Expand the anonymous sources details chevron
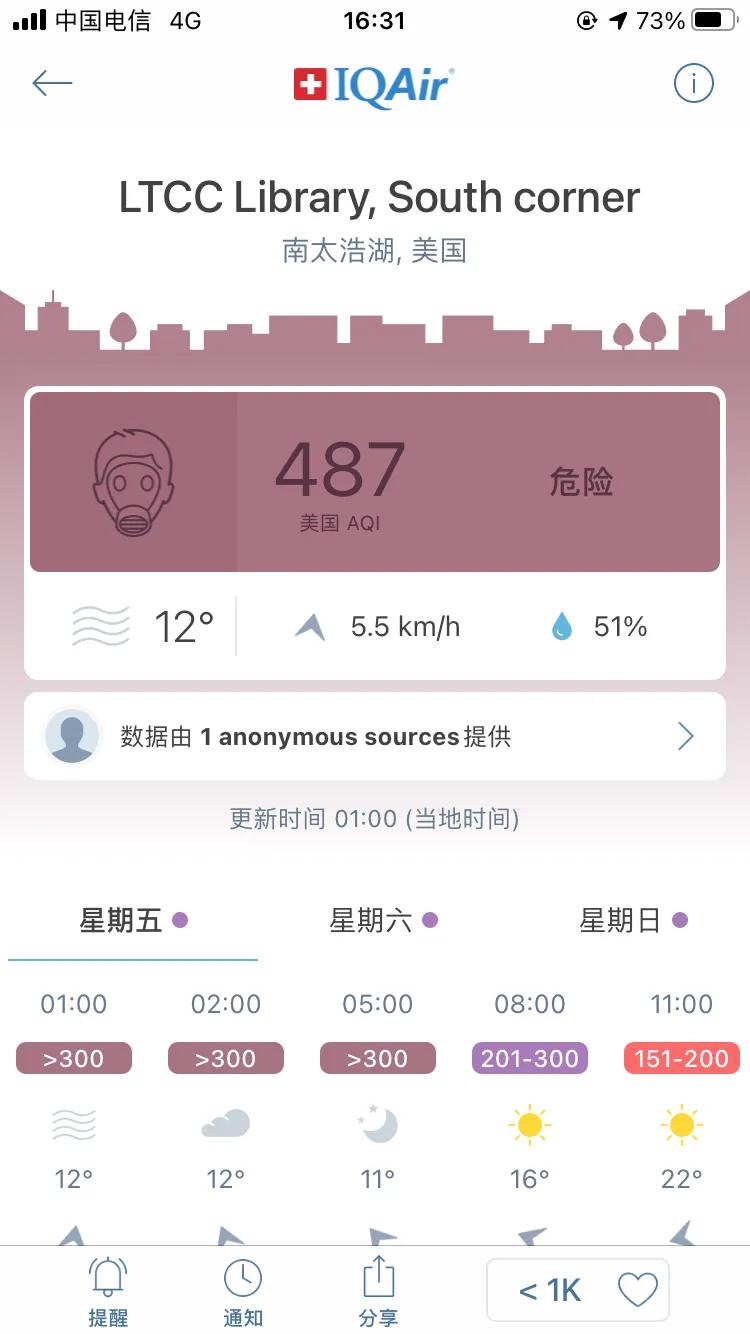This screenshot has width=750, height=1334. 686,736
